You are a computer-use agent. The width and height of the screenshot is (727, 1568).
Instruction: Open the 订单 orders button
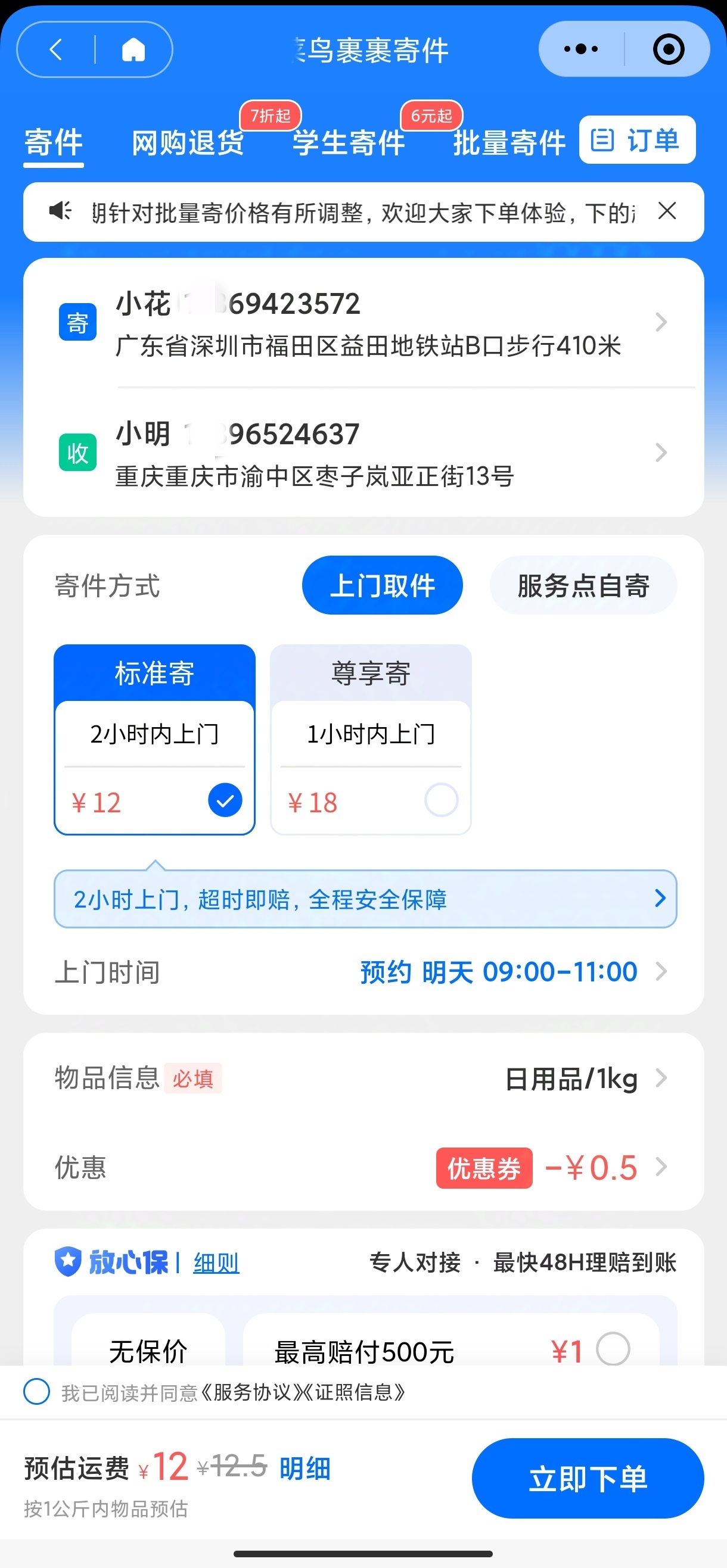(x=636, y=140)
